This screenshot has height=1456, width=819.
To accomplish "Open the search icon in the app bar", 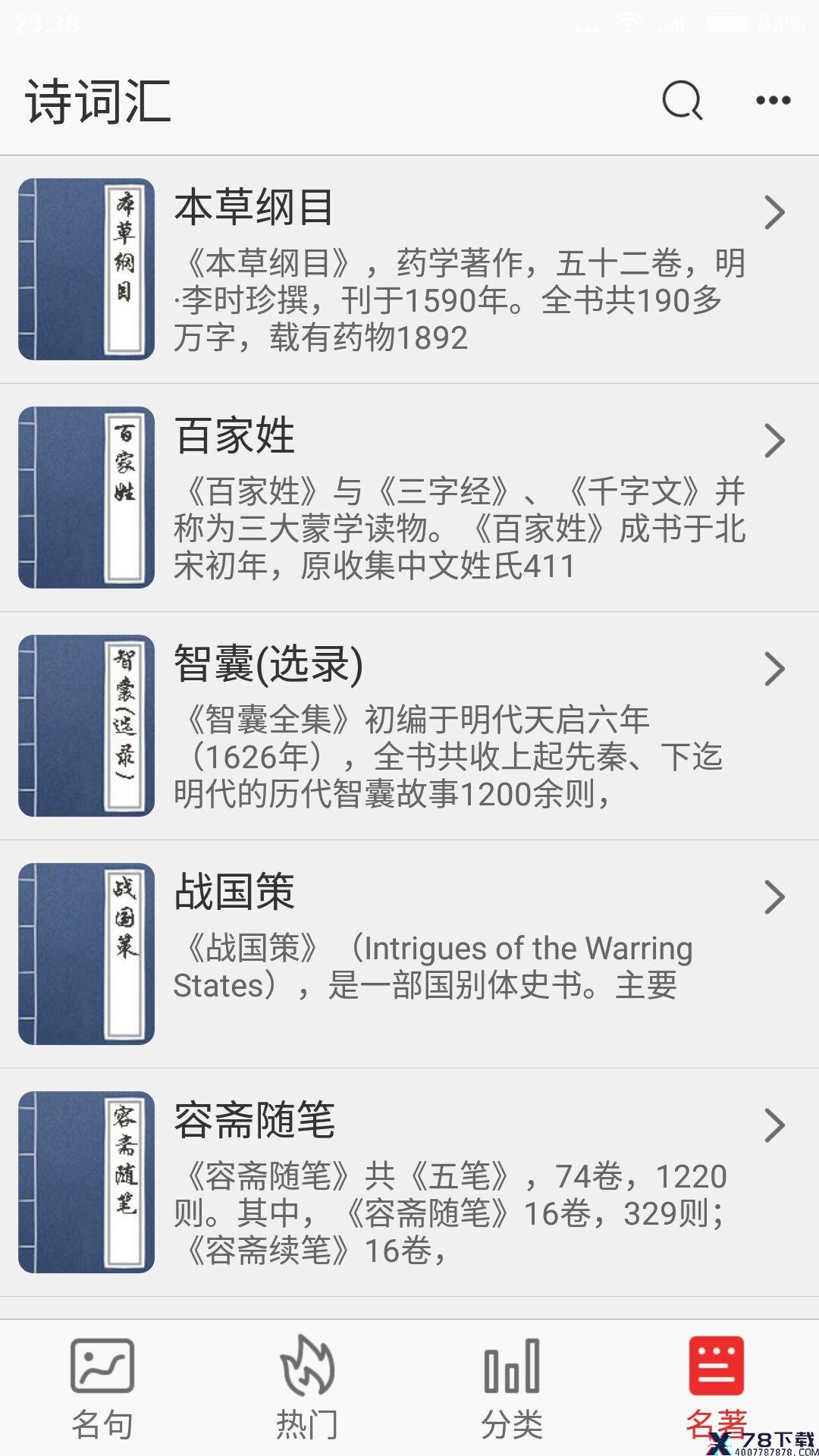I will (x=682, y=100).
